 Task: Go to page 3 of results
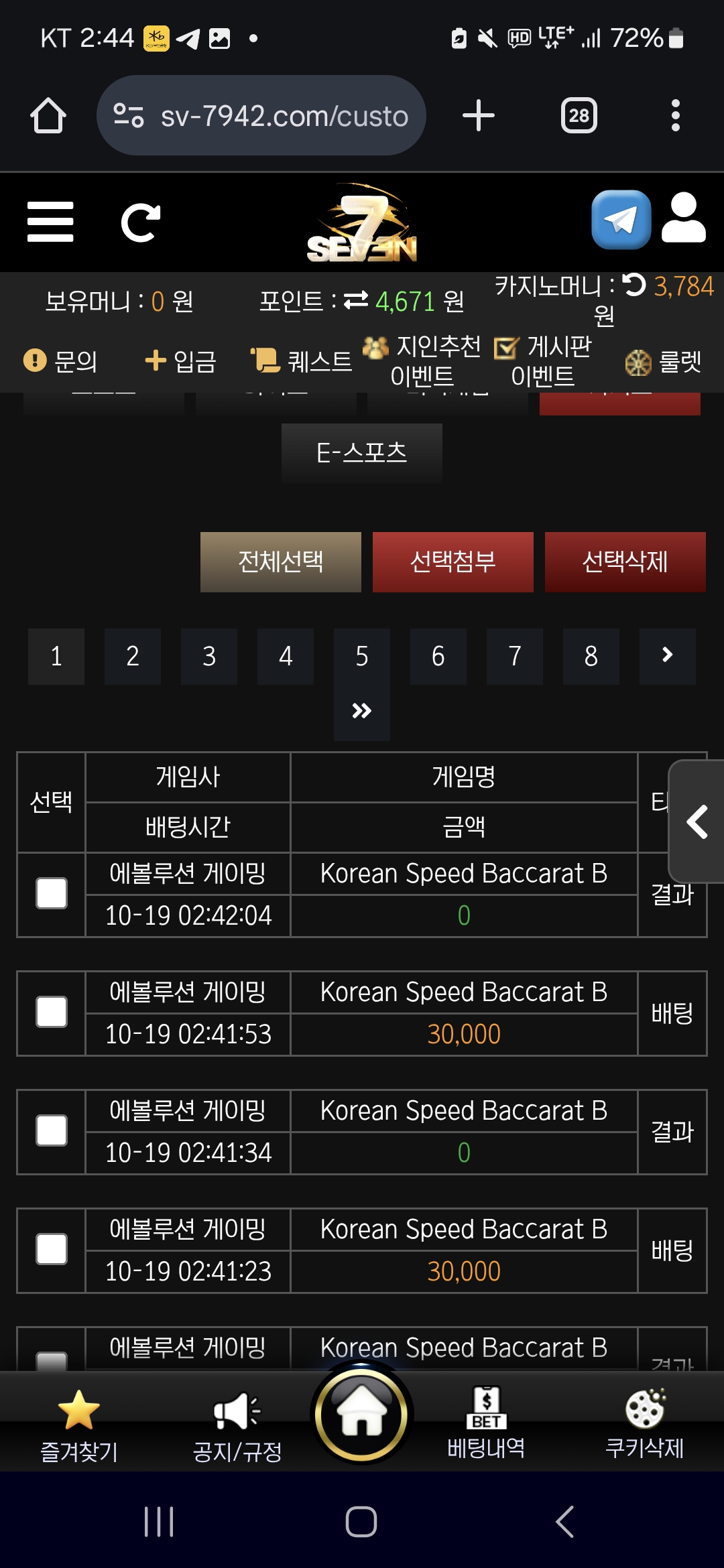click(209, 656)
